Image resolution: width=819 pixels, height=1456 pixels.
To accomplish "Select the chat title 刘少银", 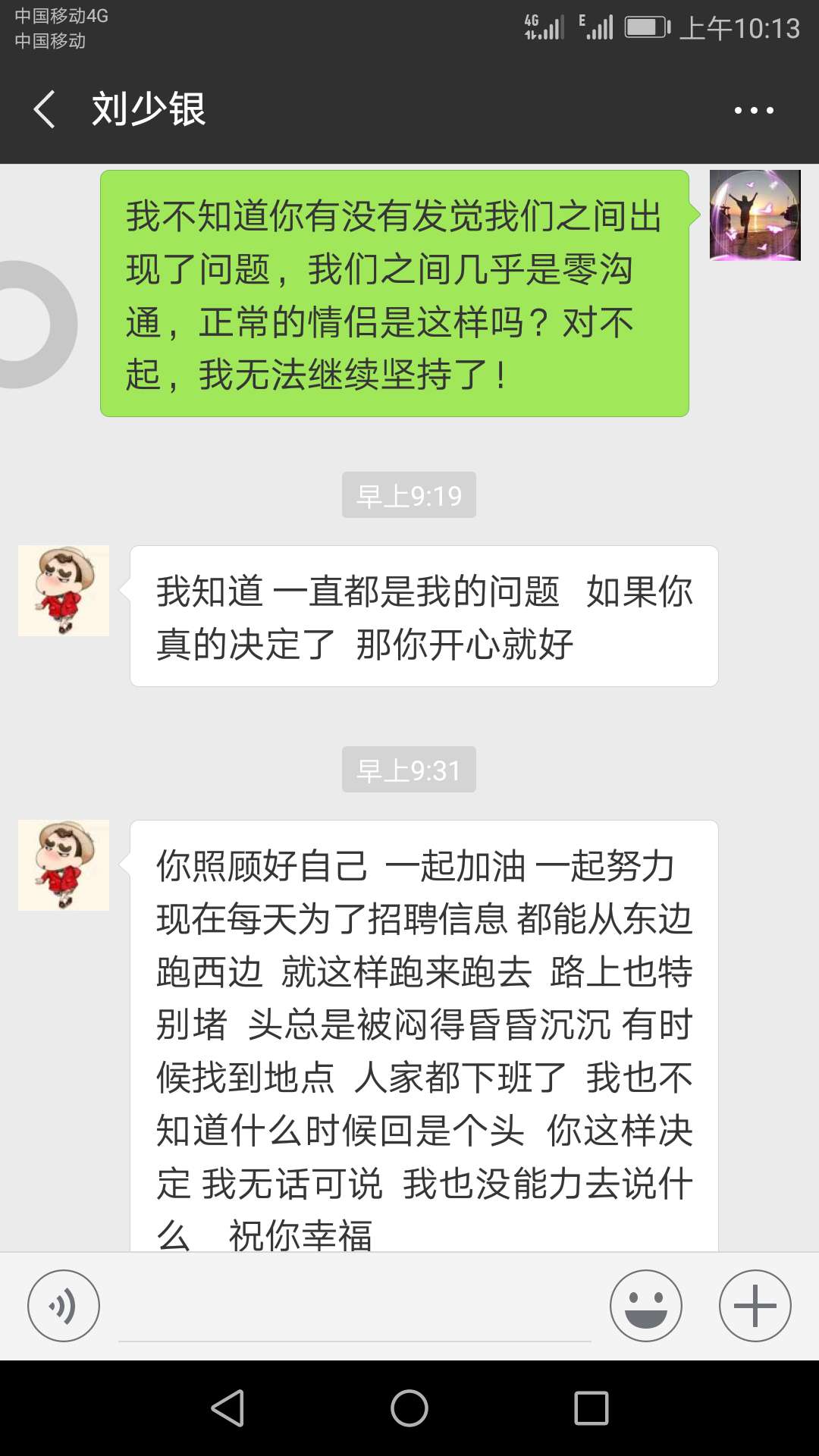I will click(x=149, y=108).
